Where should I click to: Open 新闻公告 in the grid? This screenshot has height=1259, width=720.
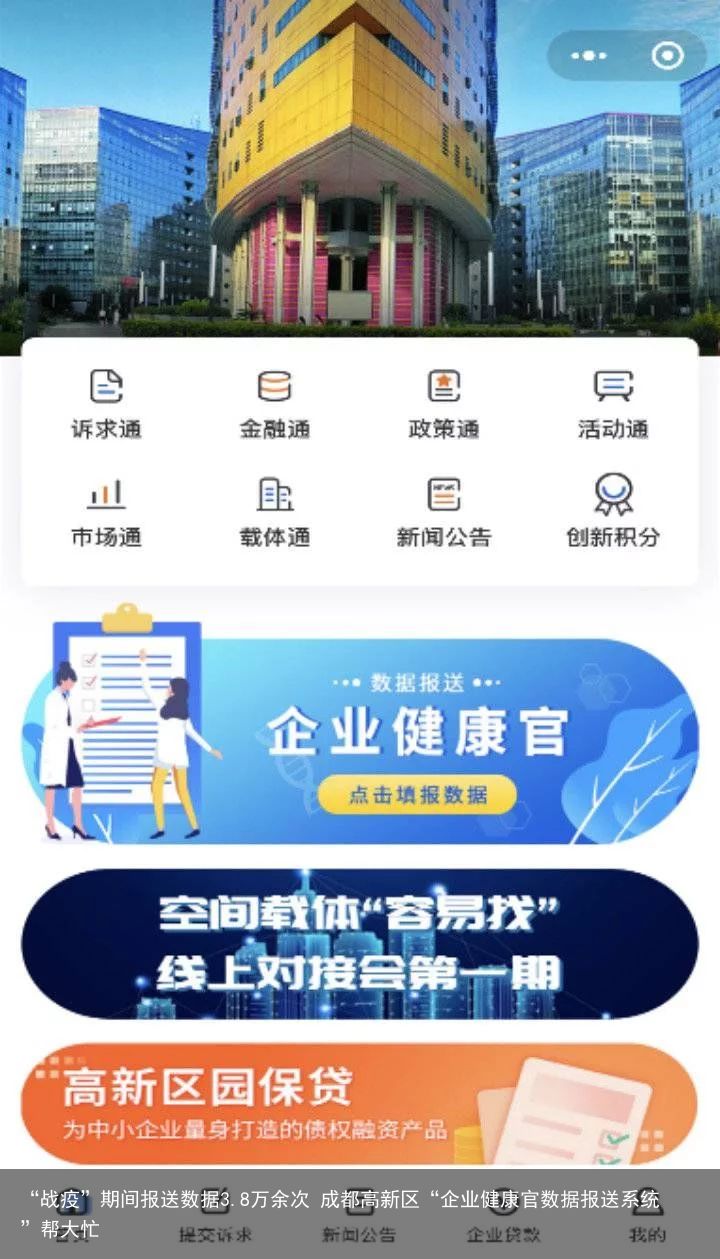coord(443,512)
